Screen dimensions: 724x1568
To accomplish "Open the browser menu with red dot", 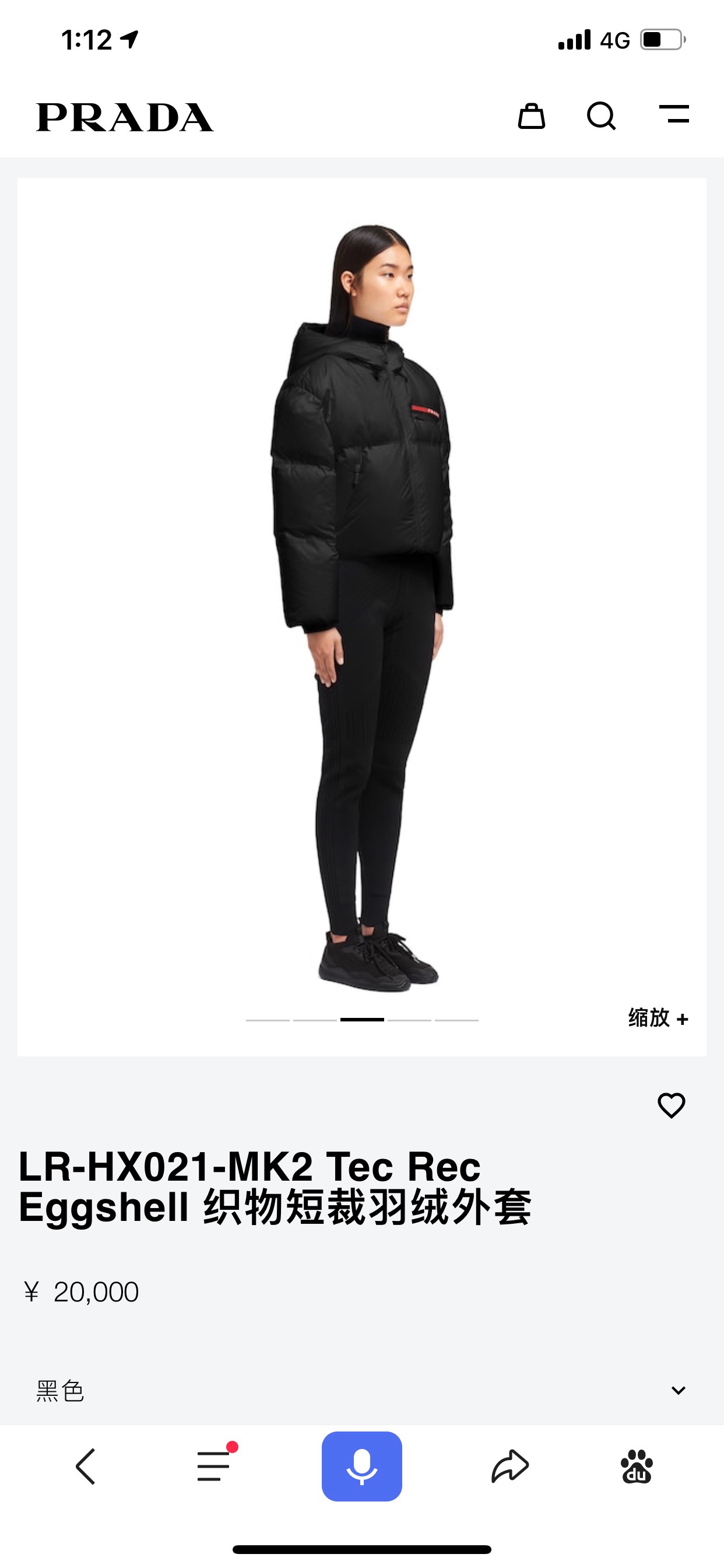I will click(x=214, y=1466).
